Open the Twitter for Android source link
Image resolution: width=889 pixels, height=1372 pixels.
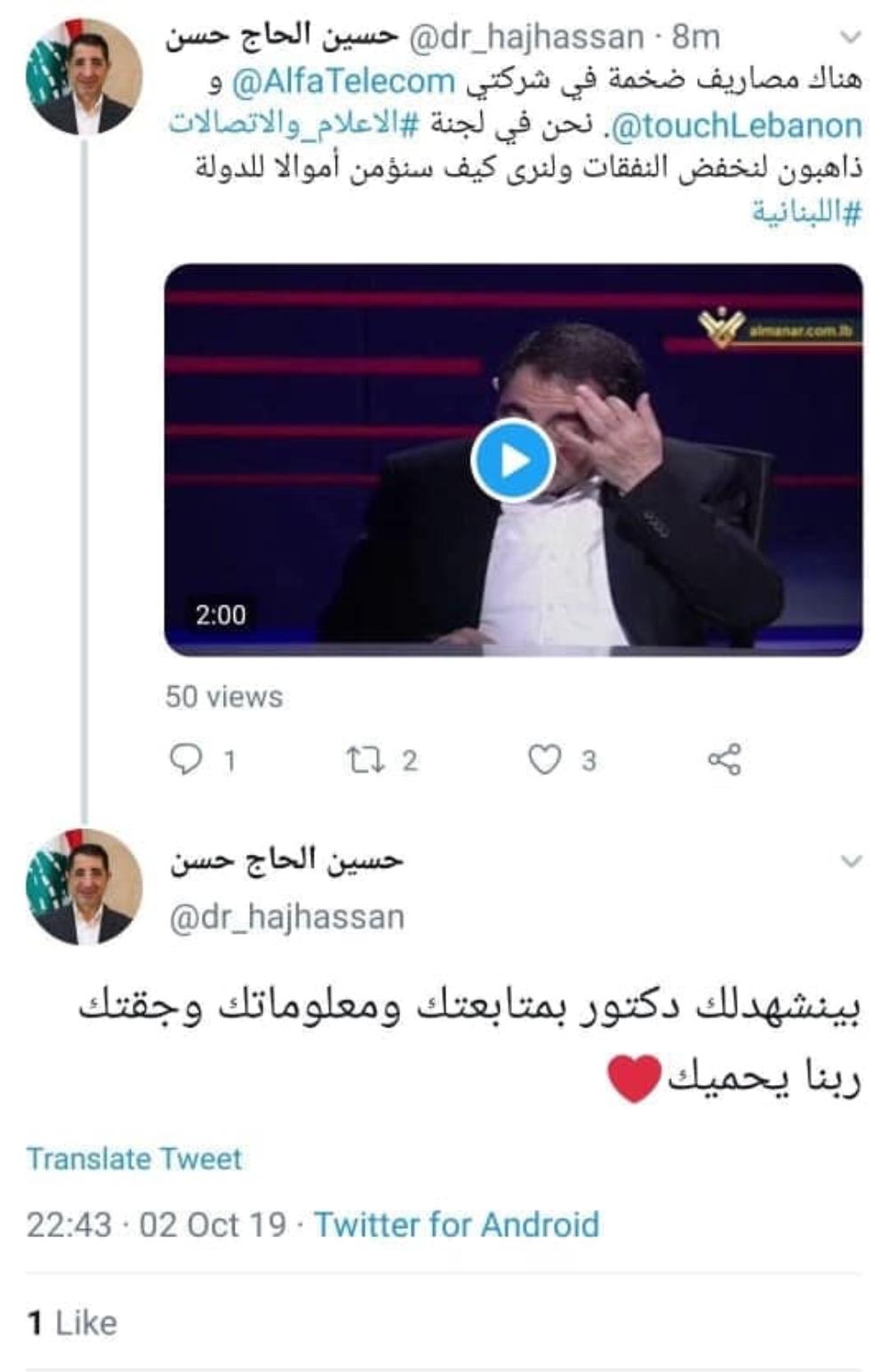pos(456,1224)
